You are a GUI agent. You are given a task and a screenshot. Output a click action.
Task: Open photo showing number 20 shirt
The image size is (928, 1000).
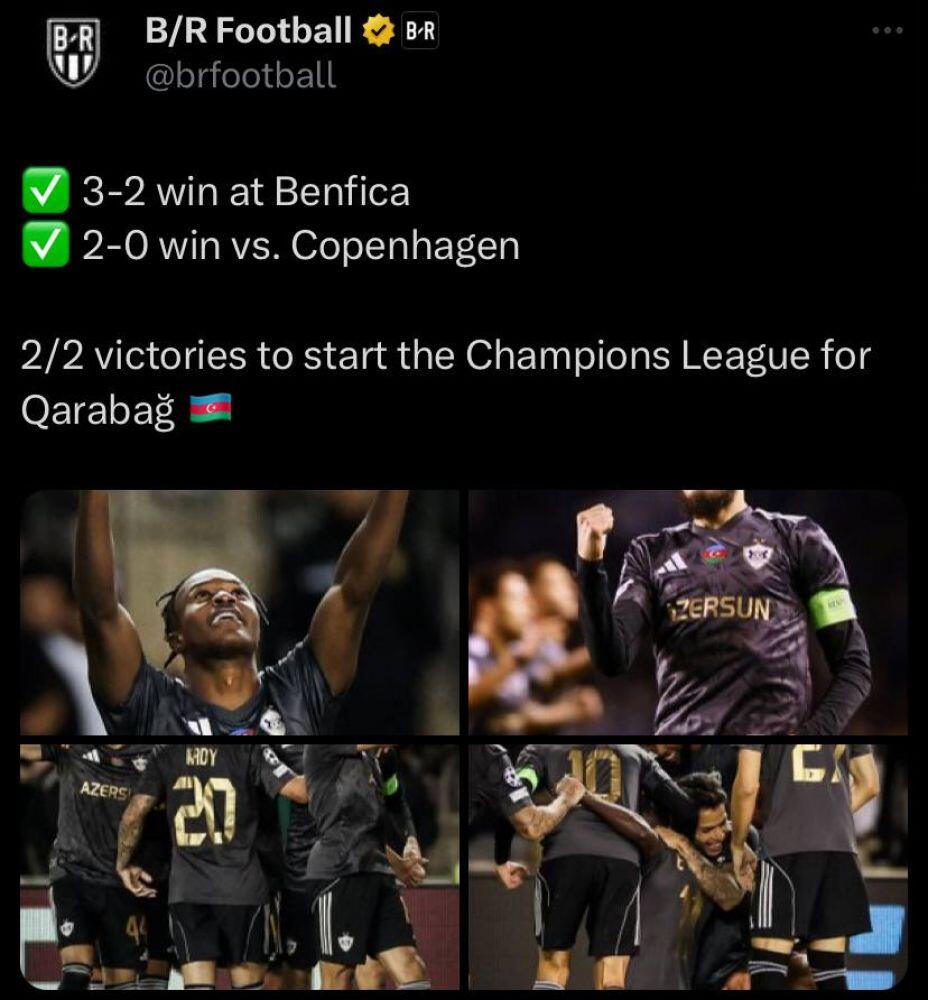point(240,866)
